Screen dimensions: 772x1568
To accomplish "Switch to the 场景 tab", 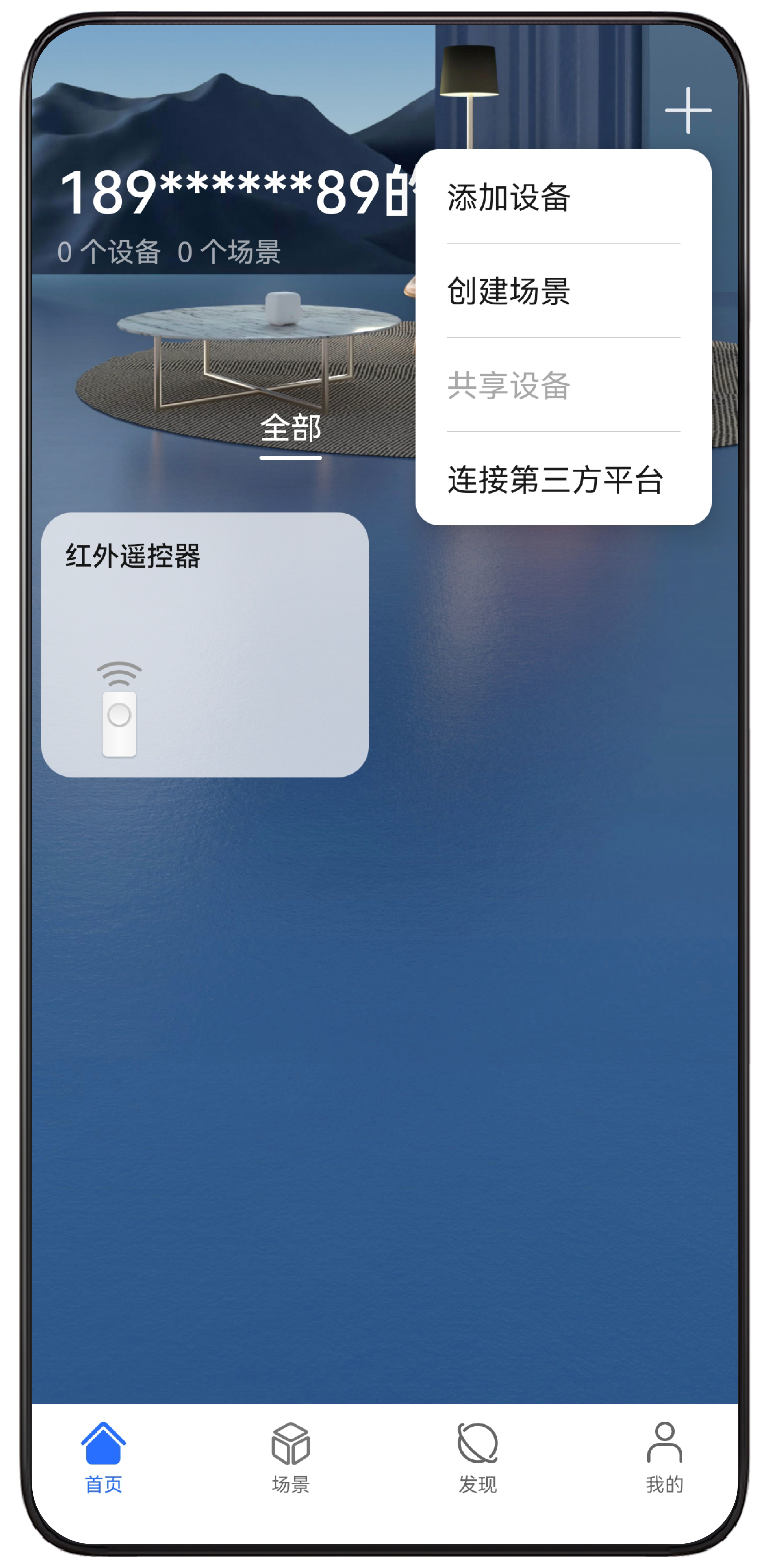I will click(x=290, y=1457).
